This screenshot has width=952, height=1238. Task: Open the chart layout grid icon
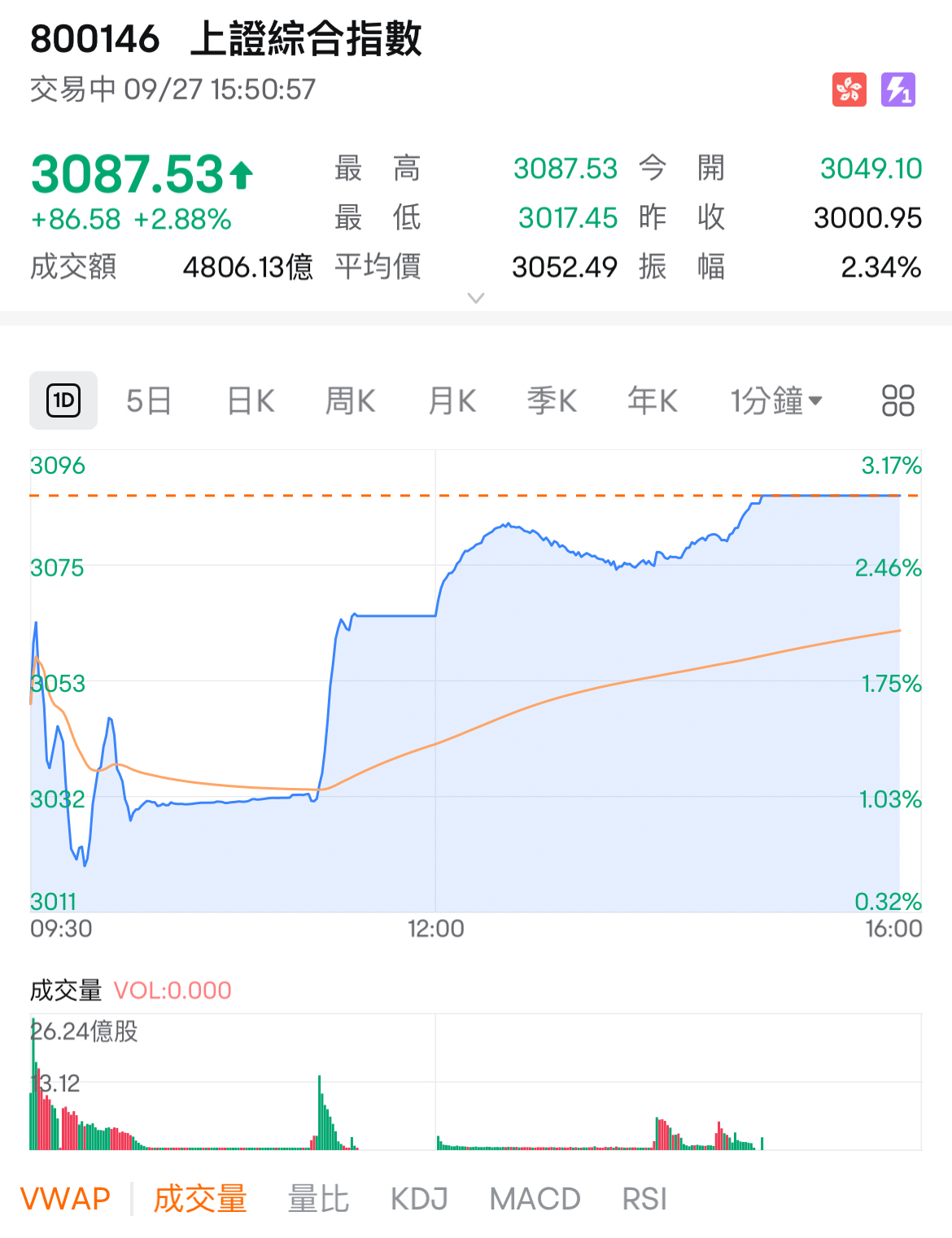pyautogui.click(x=898, y=401)
